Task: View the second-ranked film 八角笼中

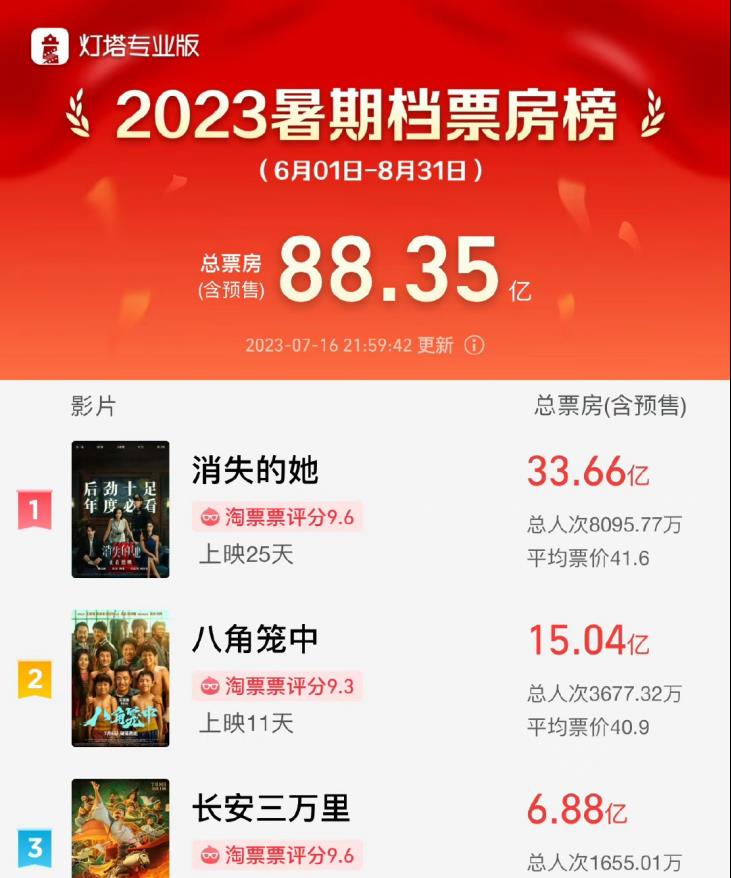Action: pyautogui.click(x=255, y=639)
